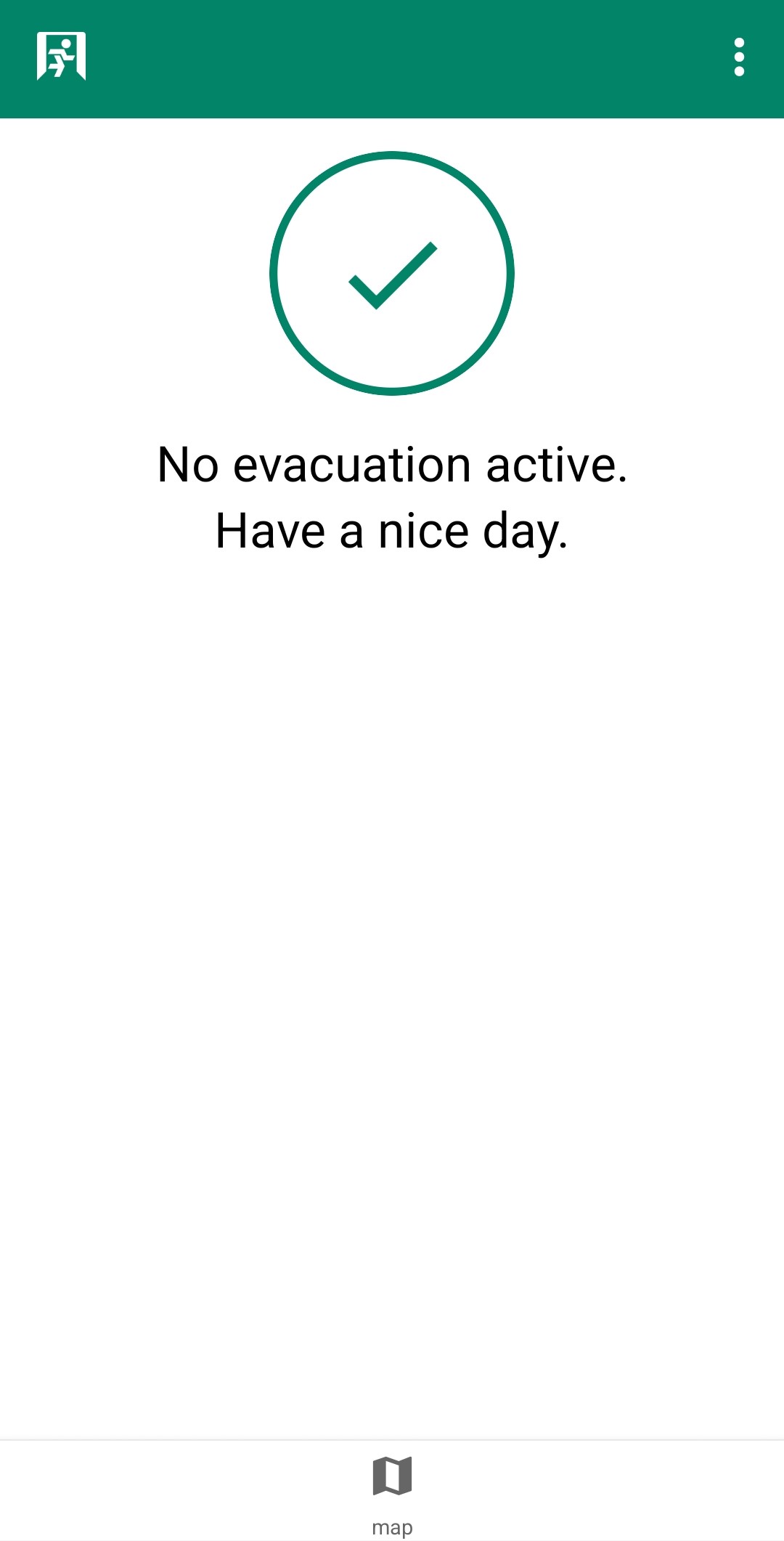
Task: Open the three-dot overflow menu
Action: tap(739, 57)
